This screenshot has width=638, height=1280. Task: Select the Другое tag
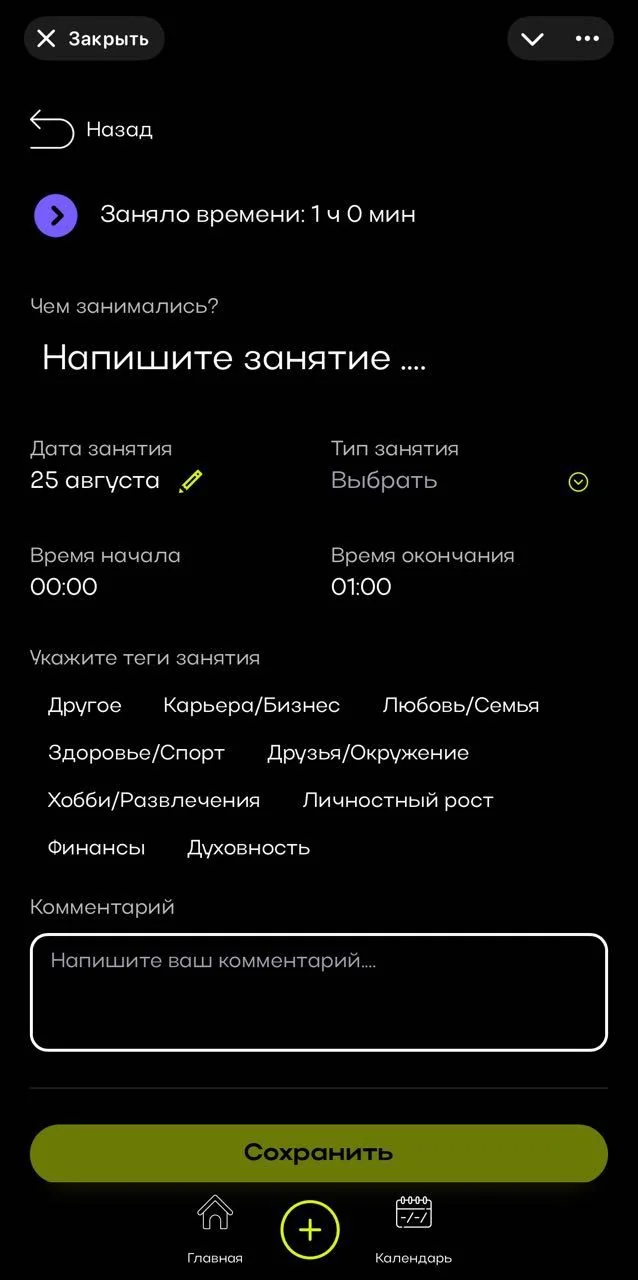85,705
